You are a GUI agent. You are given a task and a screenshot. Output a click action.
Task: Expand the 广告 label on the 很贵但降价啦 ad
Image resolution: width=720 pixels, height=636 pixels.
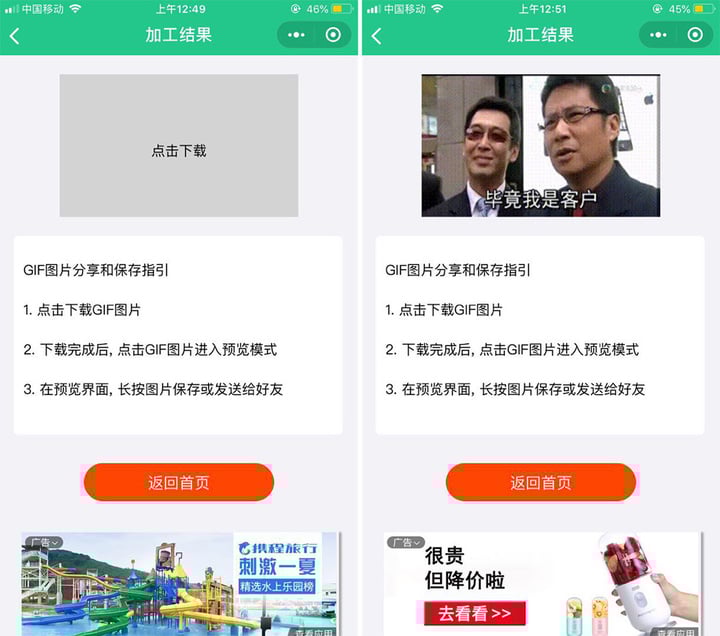tap(406, 542)
